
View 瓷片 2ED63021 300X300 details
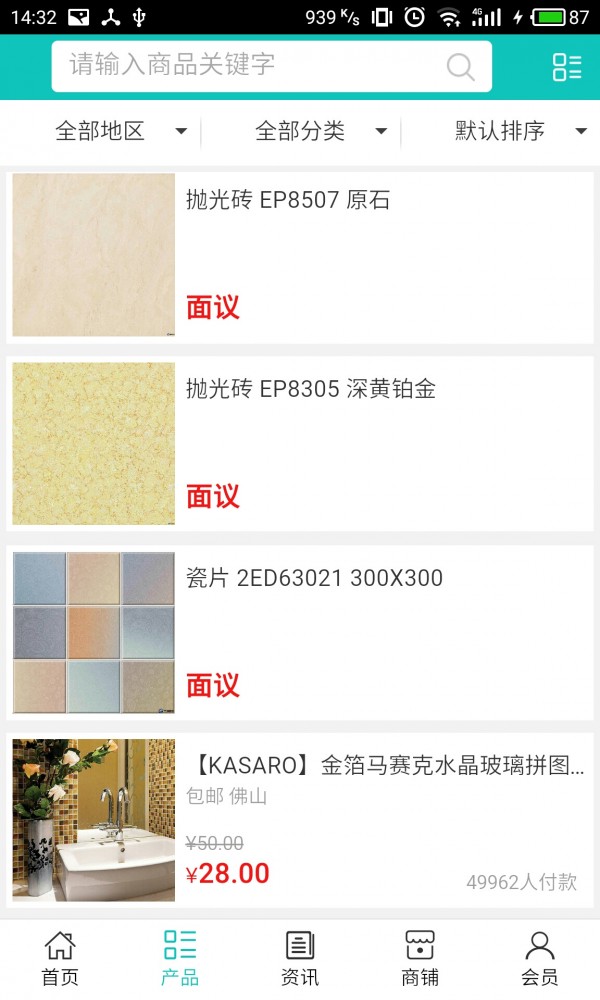pyautogui.click(x=300, y=631)
